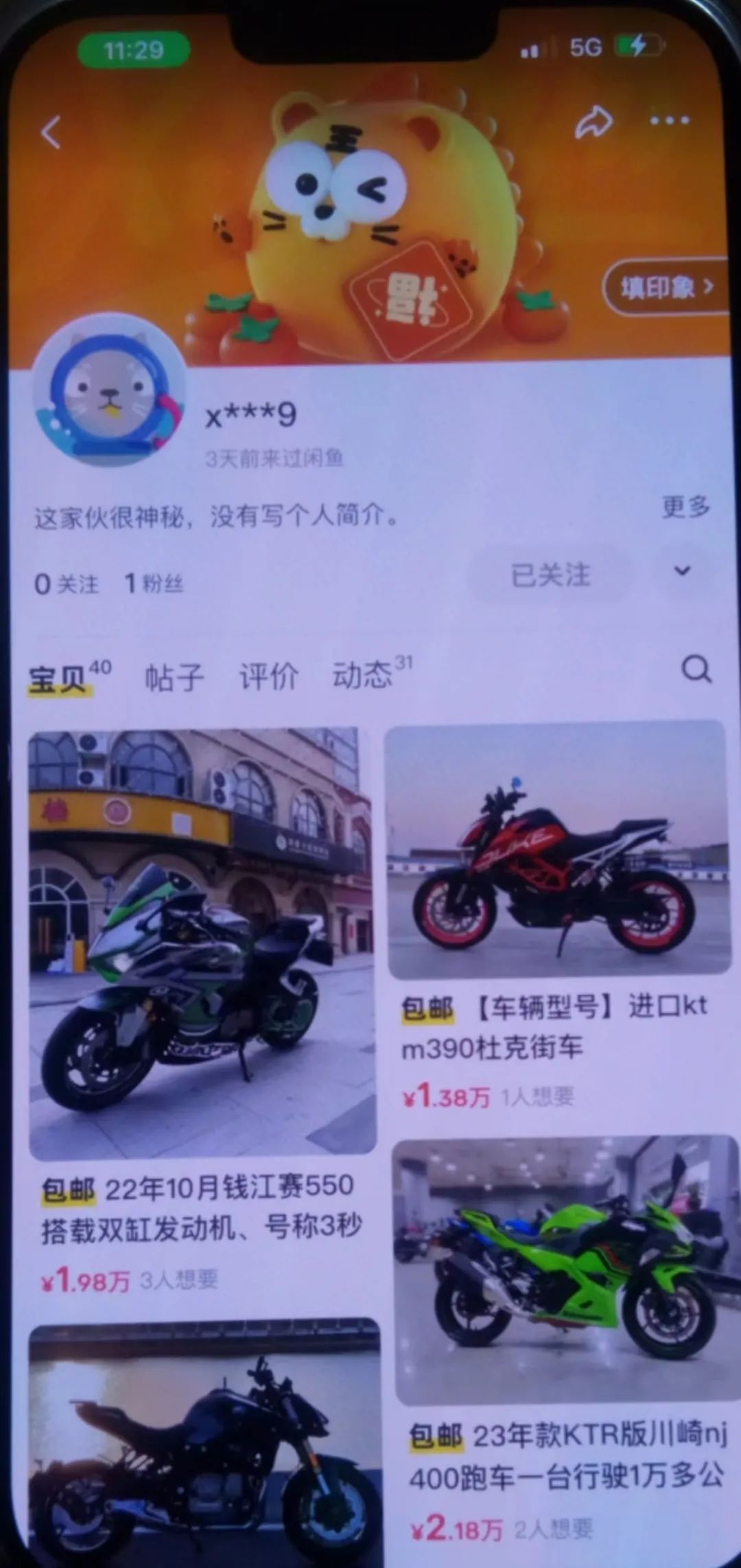
Task: Expand 更多 for the profile intro
Action: [685, 507]
